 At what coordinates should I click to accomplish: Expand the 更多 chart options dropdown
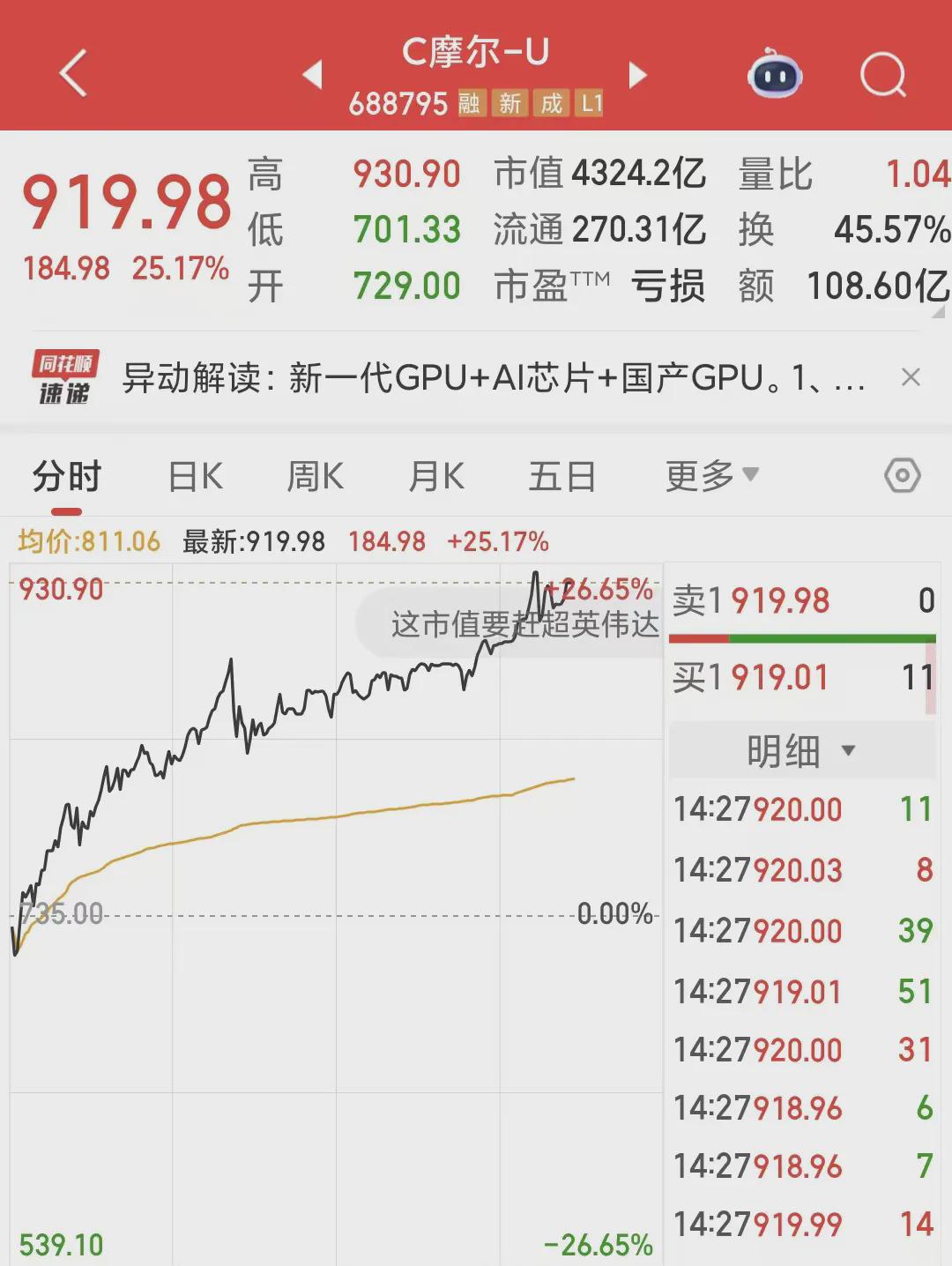point(711,476)
